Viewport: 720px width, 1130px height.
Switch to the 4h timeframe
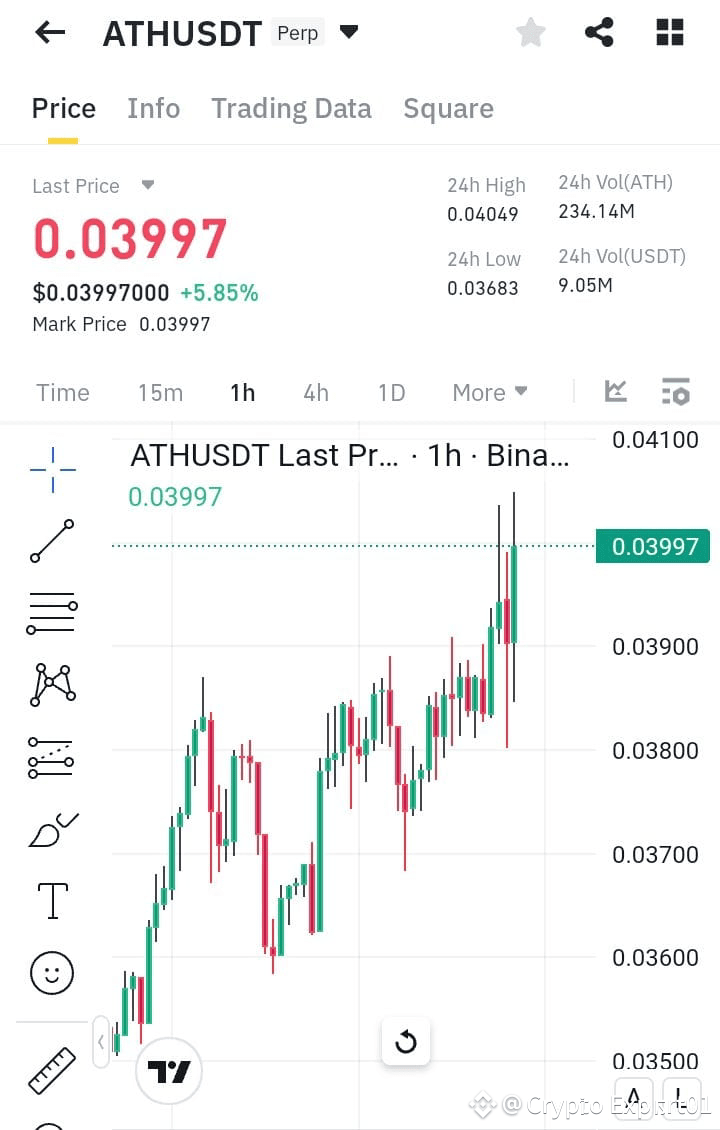click(316, 392)
